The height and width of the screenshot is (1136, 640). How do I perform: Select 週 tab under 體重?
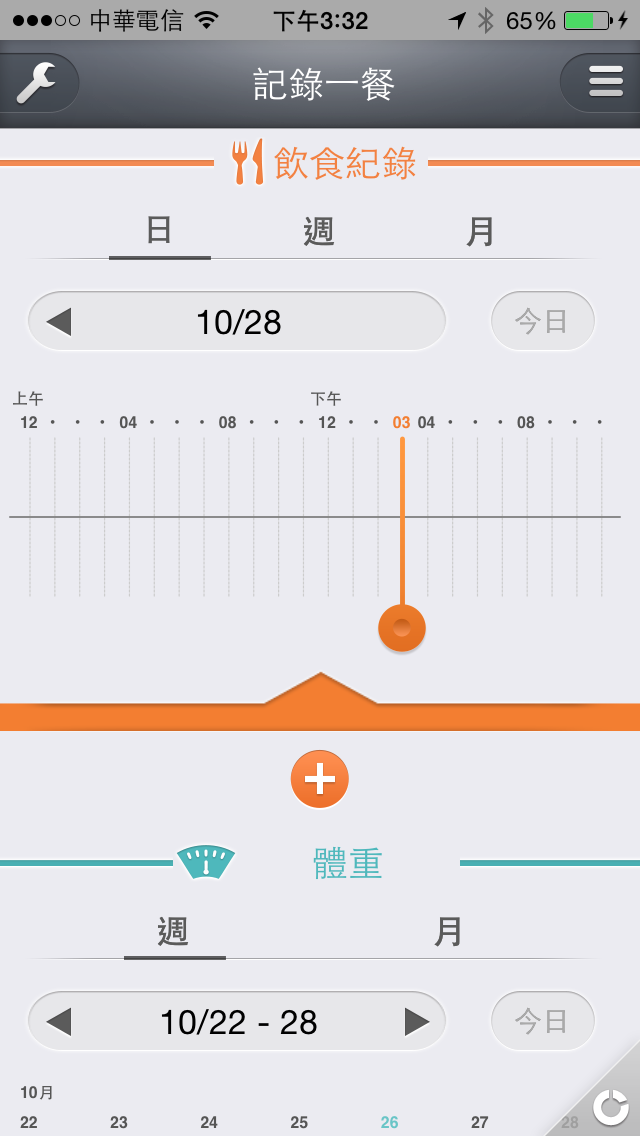[x=174, y=932]
